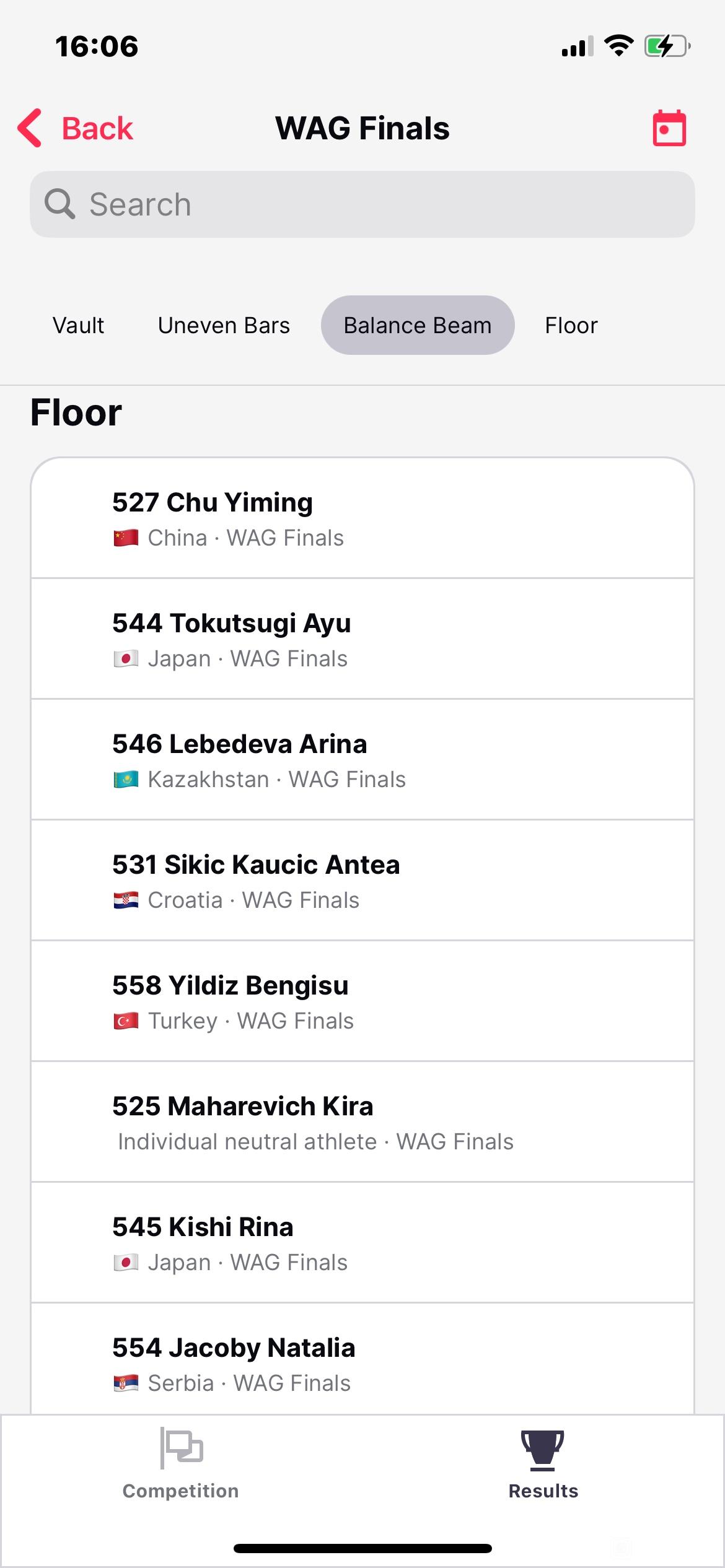This screenshot has height=1568, width=725.
Task: Switch to the Uneven Bars tab
Action: click(x=224, y=325)
